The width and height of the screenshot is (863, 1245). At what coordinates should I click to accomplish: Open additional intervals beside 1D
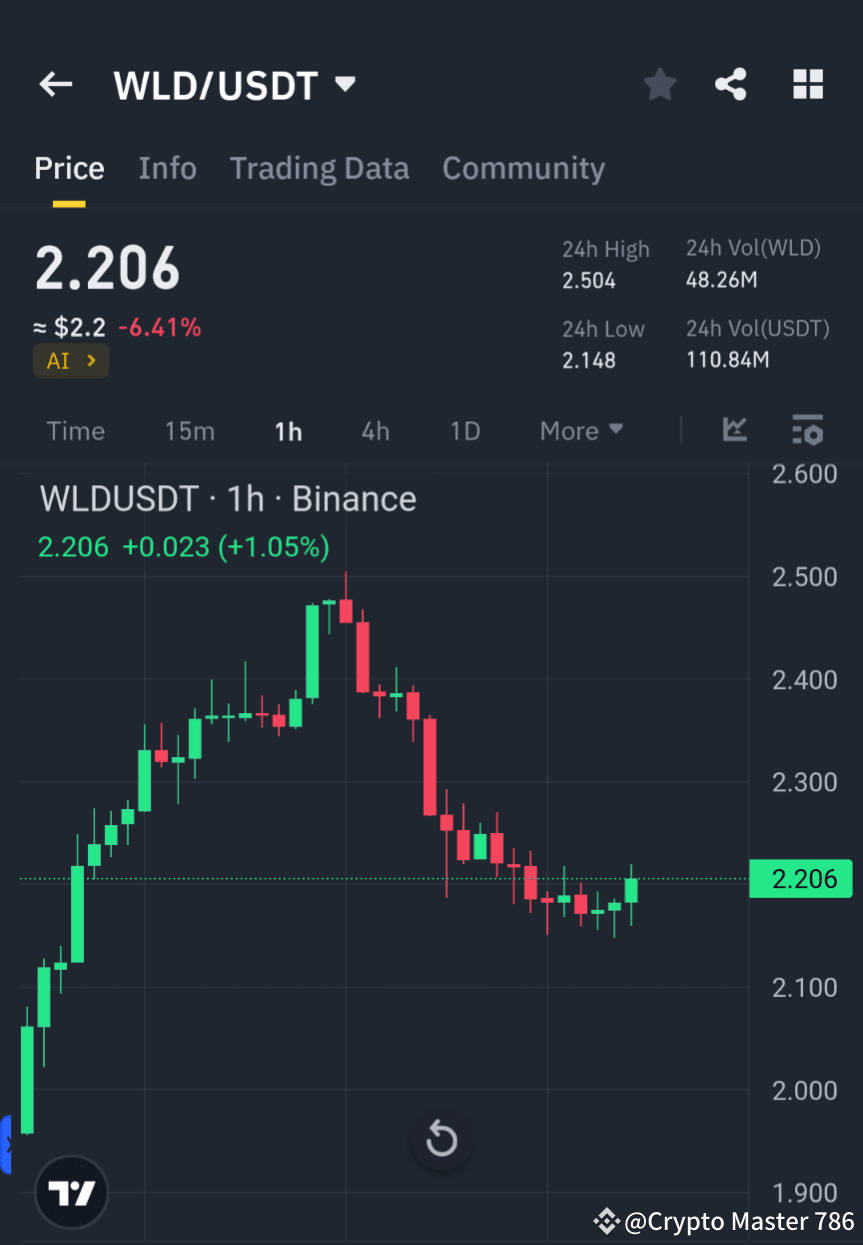(x=580, y=430)
